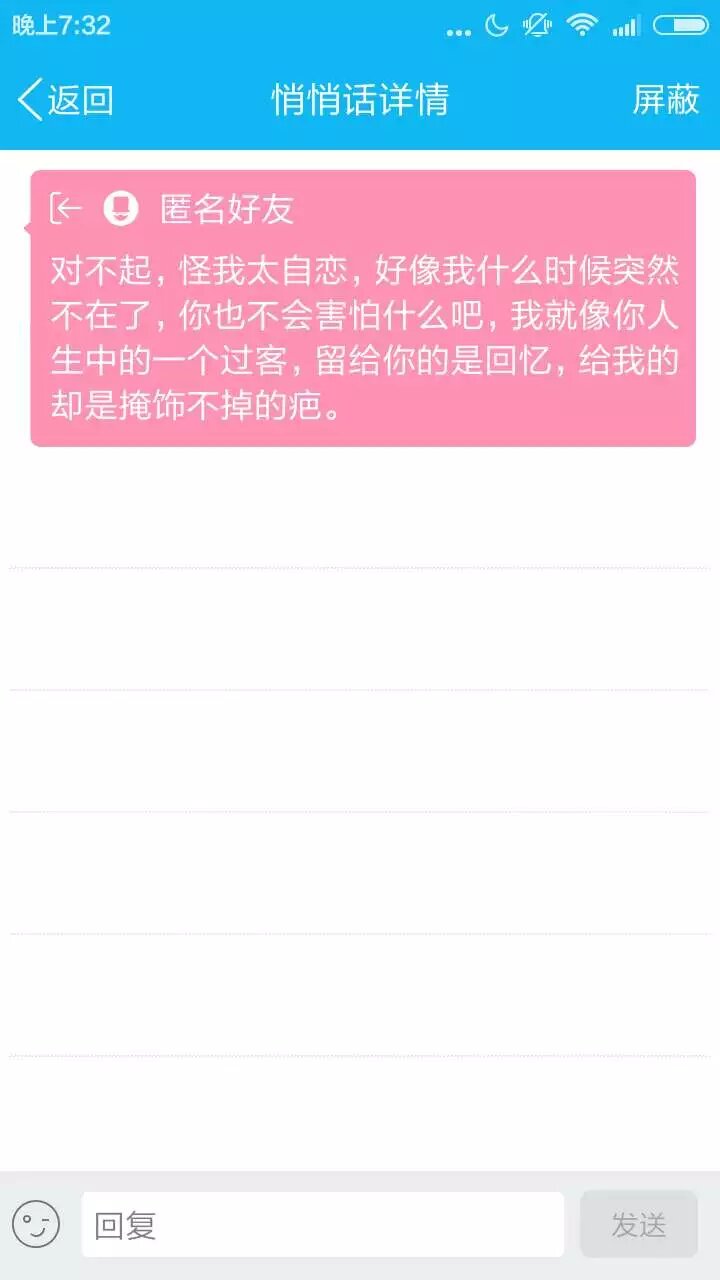Tap the 发送 send button
Viewport: 720px width, 1280px height.
(639, 1224)
